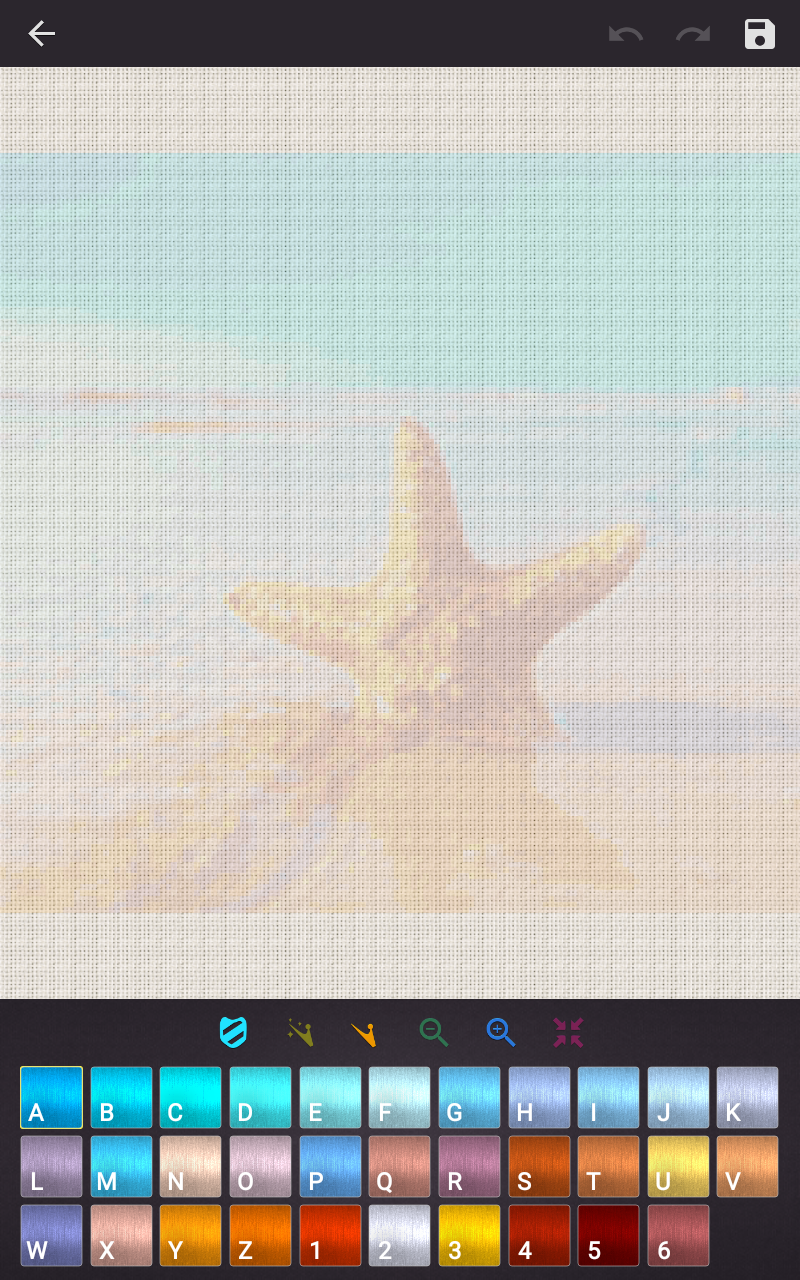Select the orange needle tool
This screenshot has height=1280, width=800.
pyautogui.click(x=365, y=1032)
